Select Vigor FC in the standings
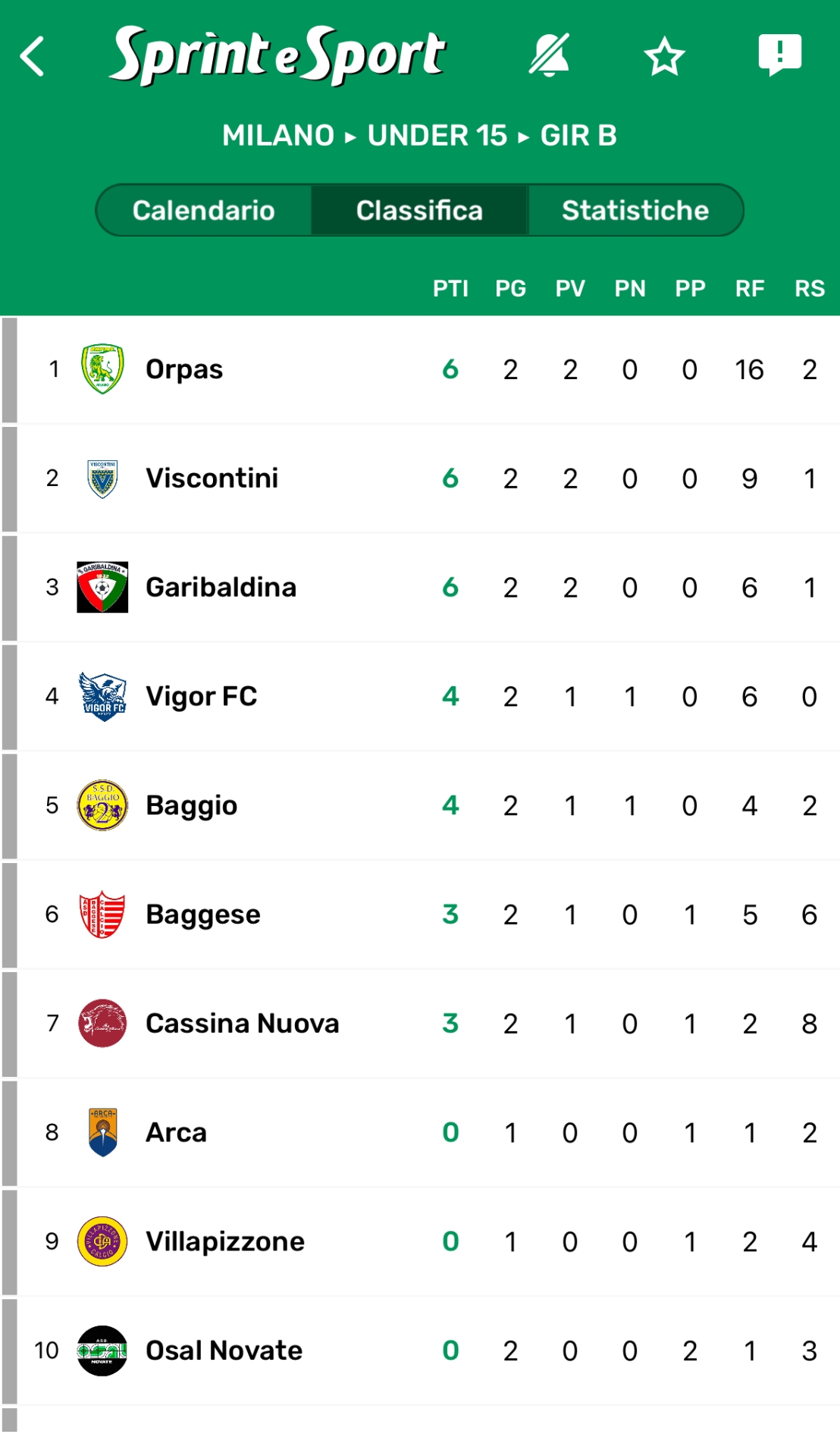 coord(201,696)
